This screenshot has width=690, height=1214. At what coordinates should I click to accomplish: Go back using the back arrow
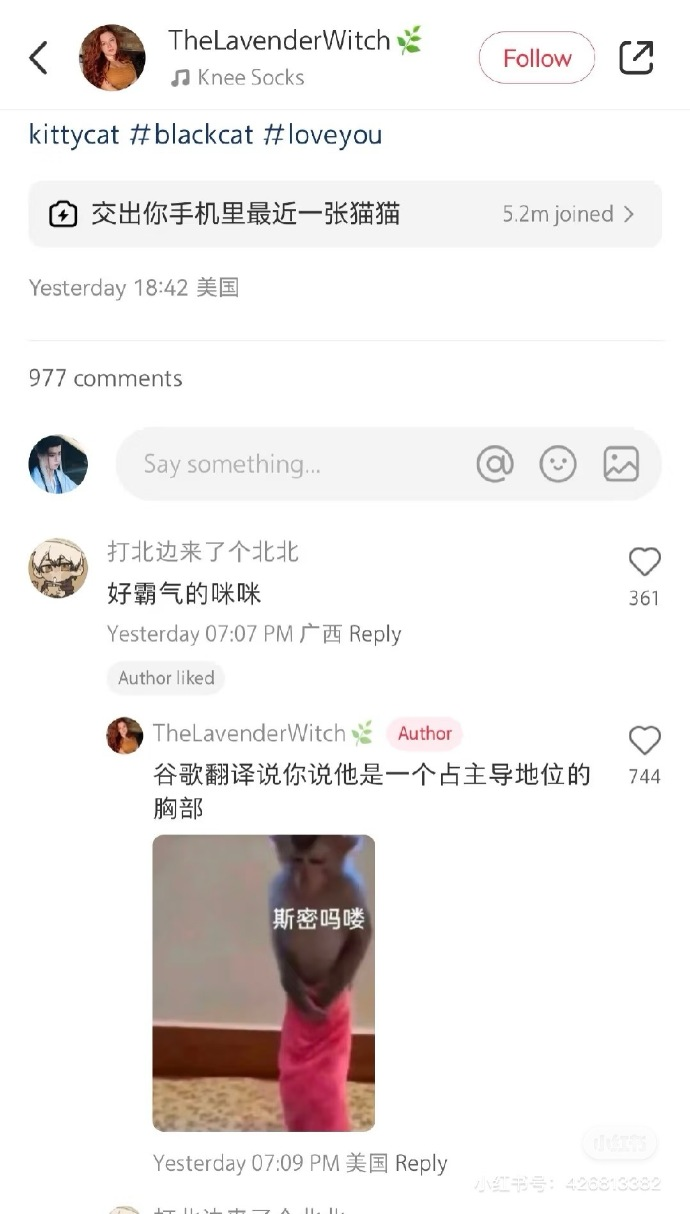(x=38, y=58)
